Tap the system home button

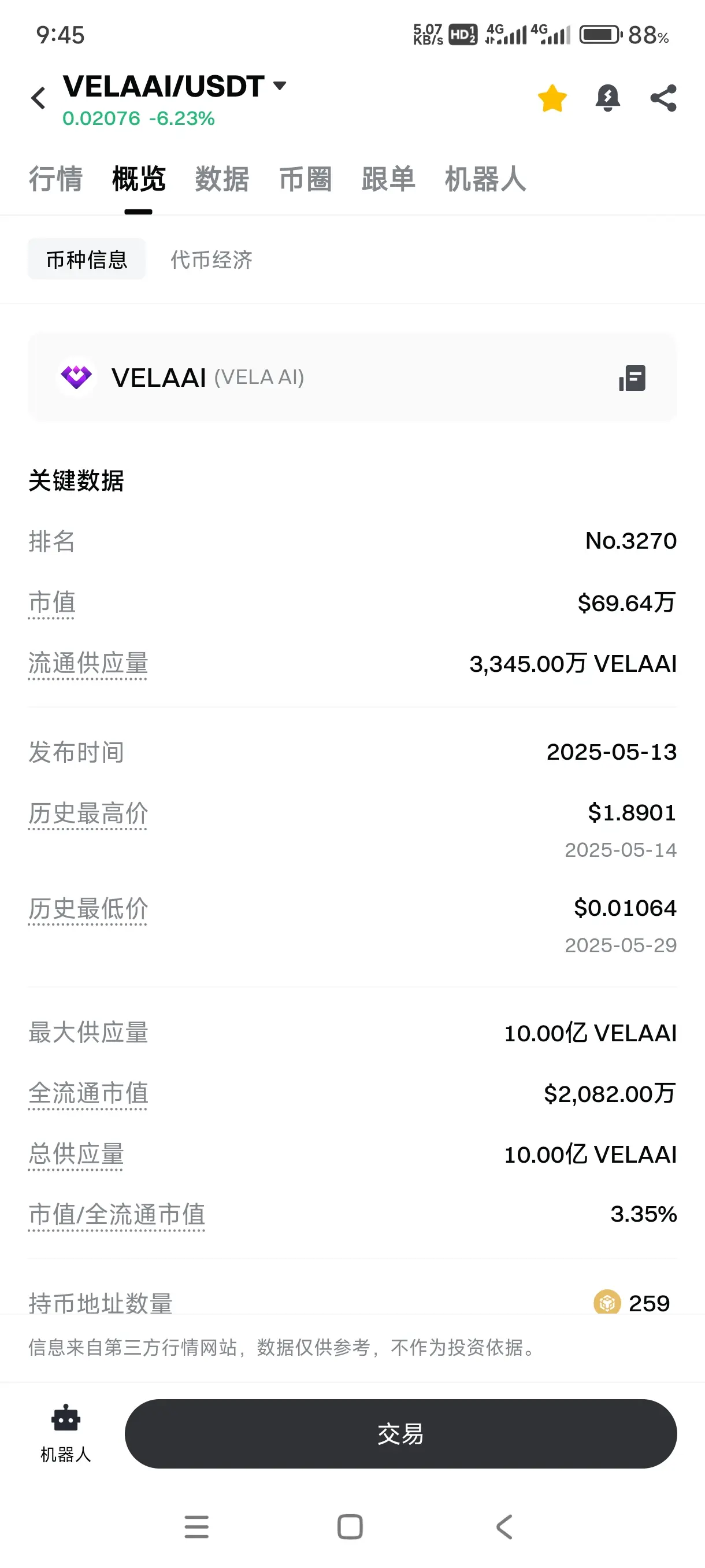click(350, 1526)
